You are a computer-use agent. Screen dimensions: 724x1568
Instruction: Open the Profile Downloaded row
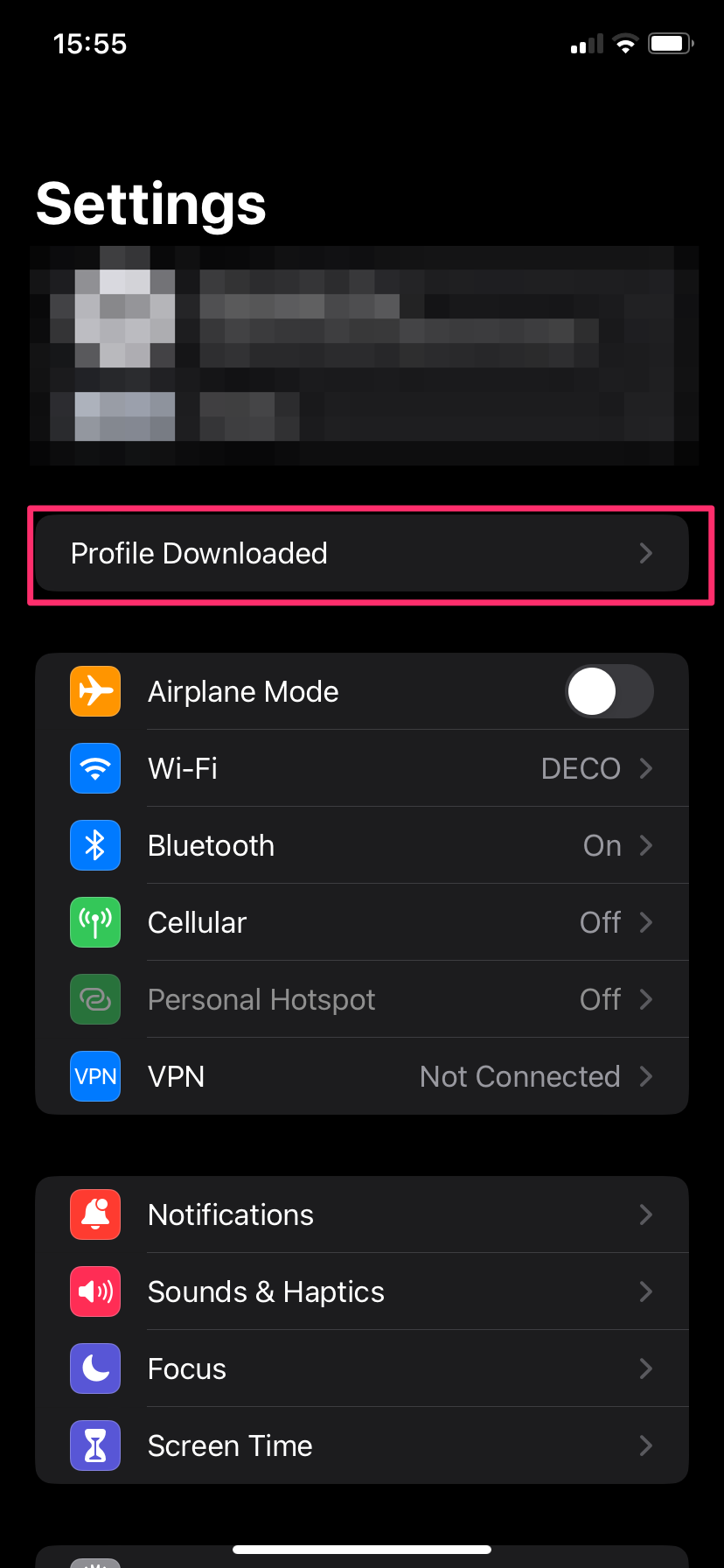pos(362,553)
